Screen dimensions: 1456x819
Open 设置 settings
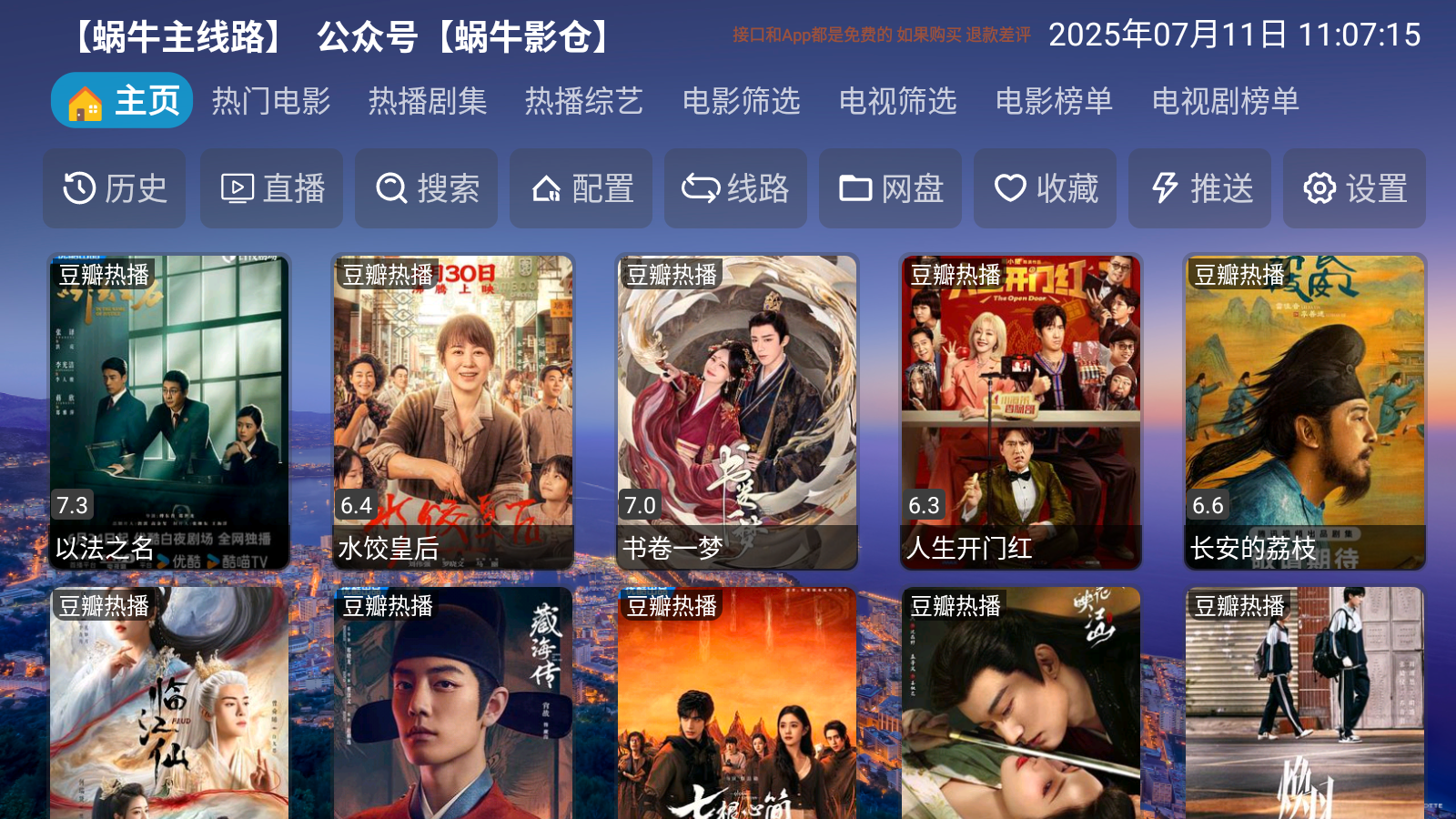click(1355, 188)
